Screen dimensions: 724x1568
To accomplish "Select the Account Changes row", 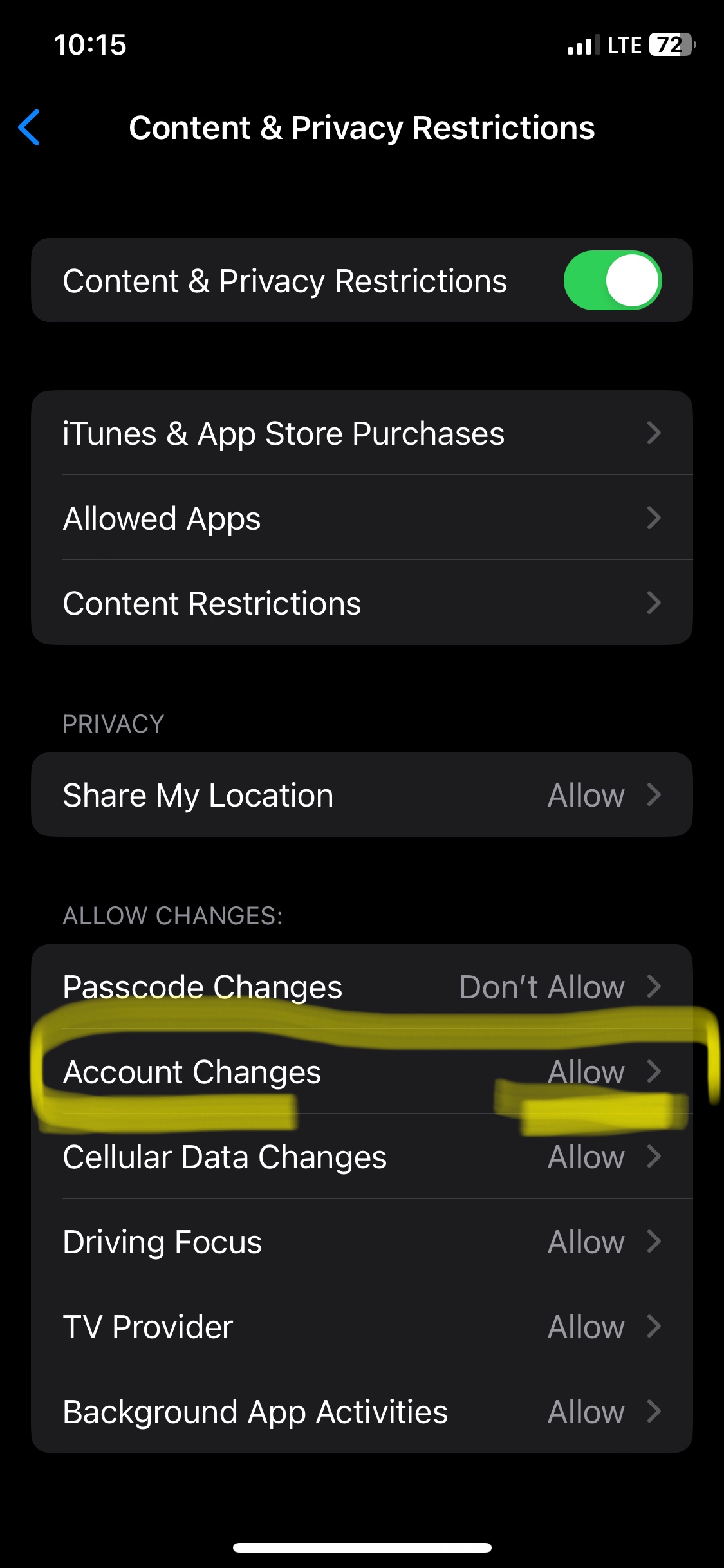I will pos(362,1071).
